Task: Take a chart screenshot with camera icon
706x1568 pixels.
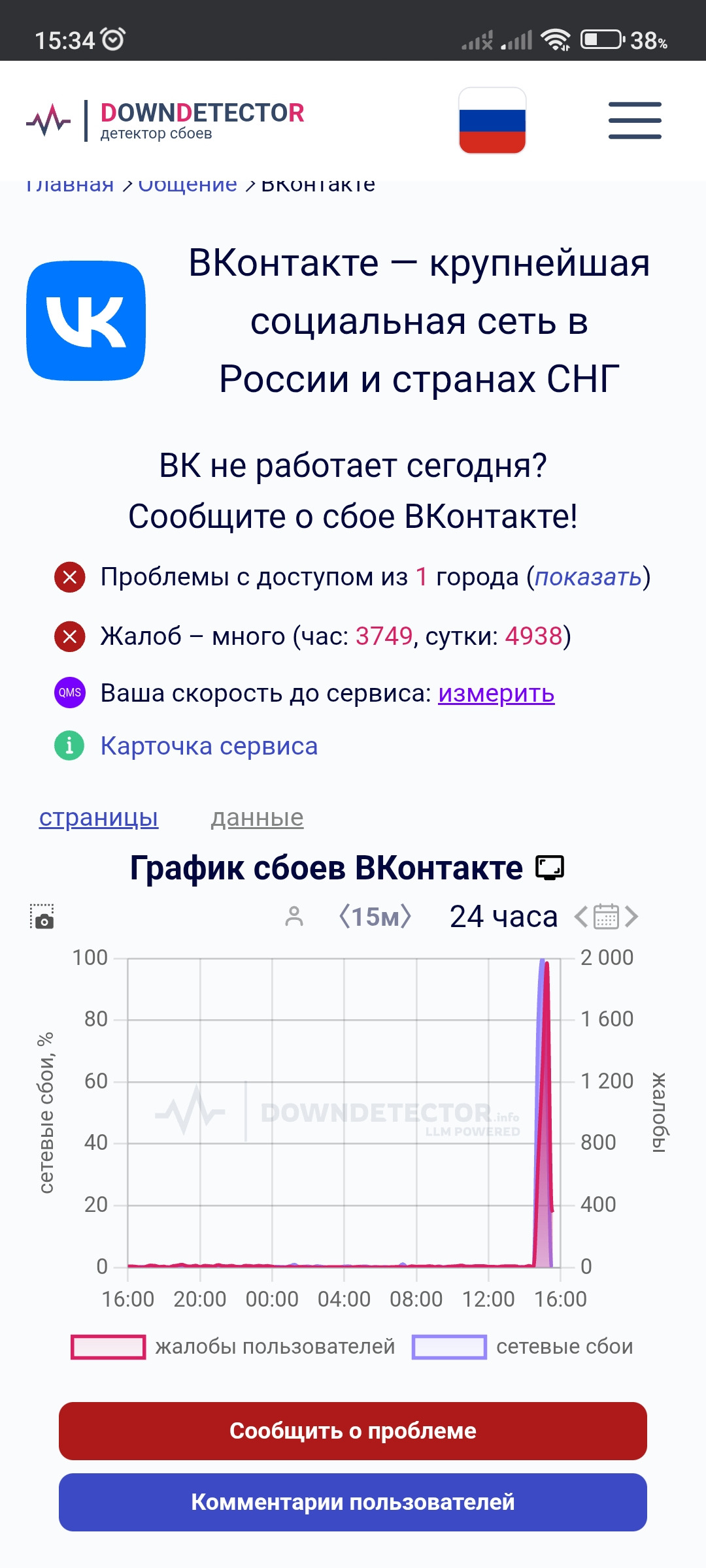Action: coord(42,917)
